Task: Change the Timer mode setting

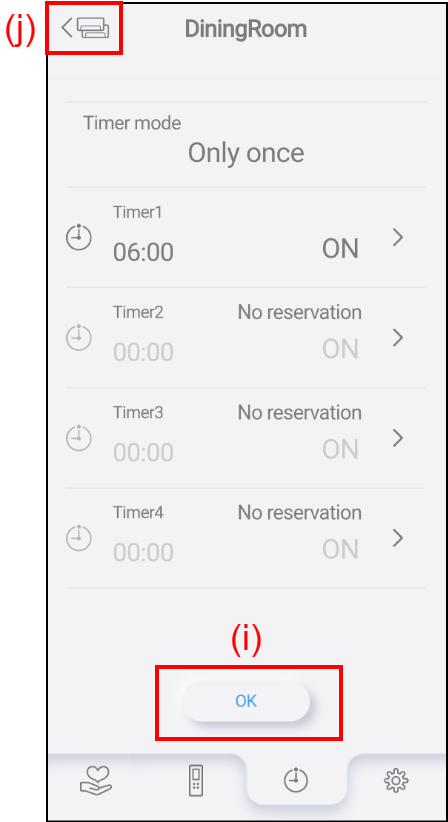Action: 246,144
